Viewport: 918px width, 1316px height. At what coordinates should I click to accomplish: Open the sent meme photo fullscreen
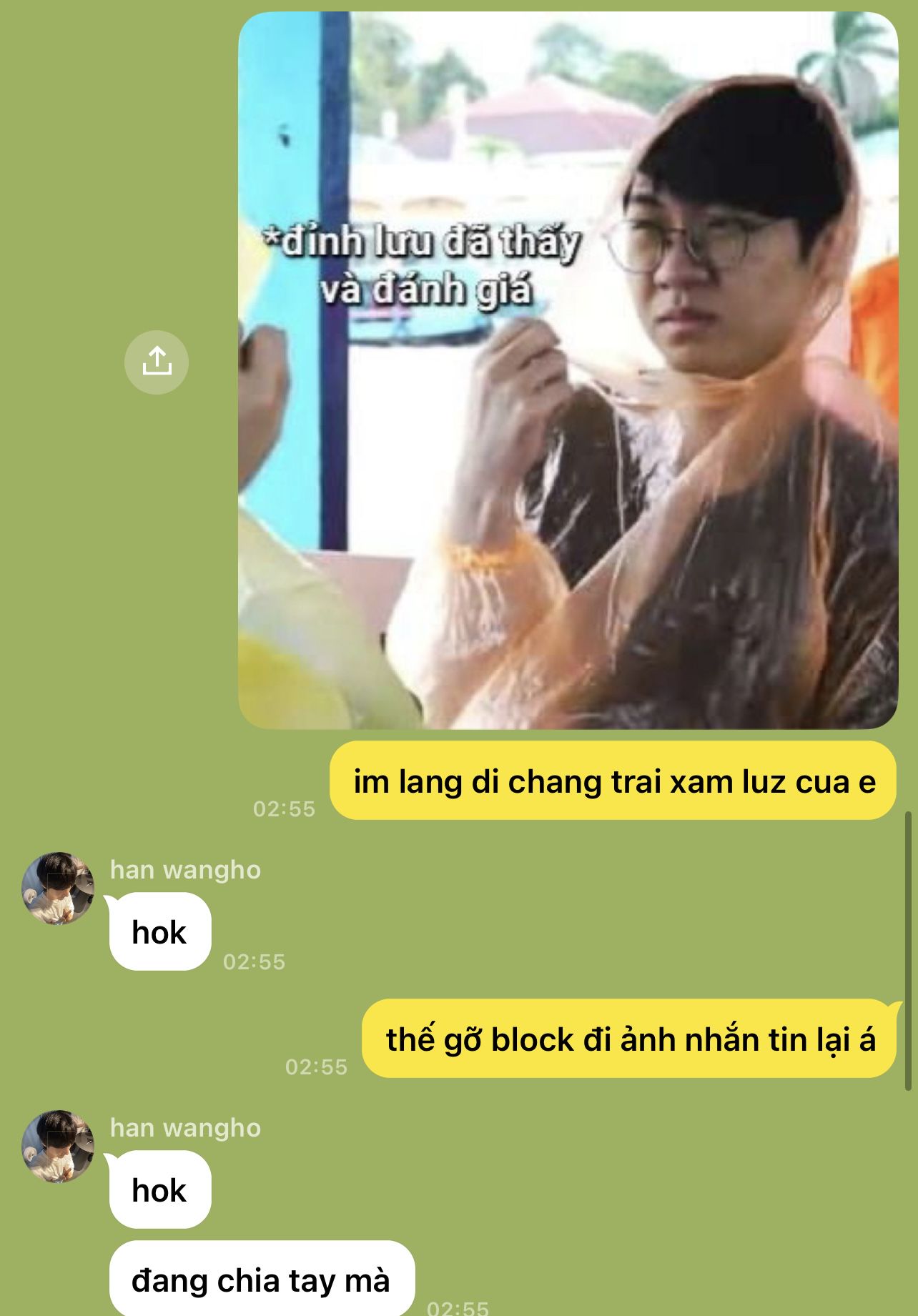568,372
